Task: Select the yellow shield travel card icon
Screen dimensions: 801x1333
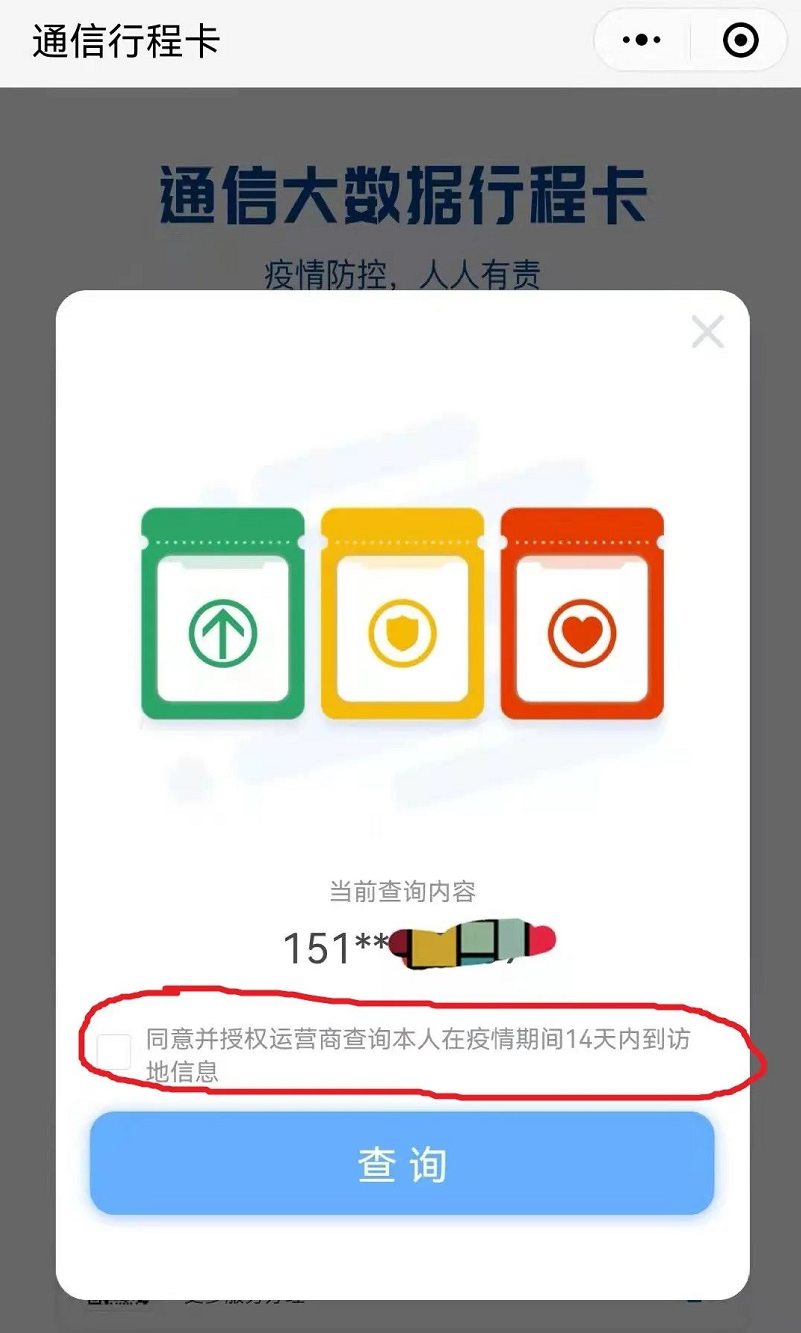Action: tap(402, 615)
